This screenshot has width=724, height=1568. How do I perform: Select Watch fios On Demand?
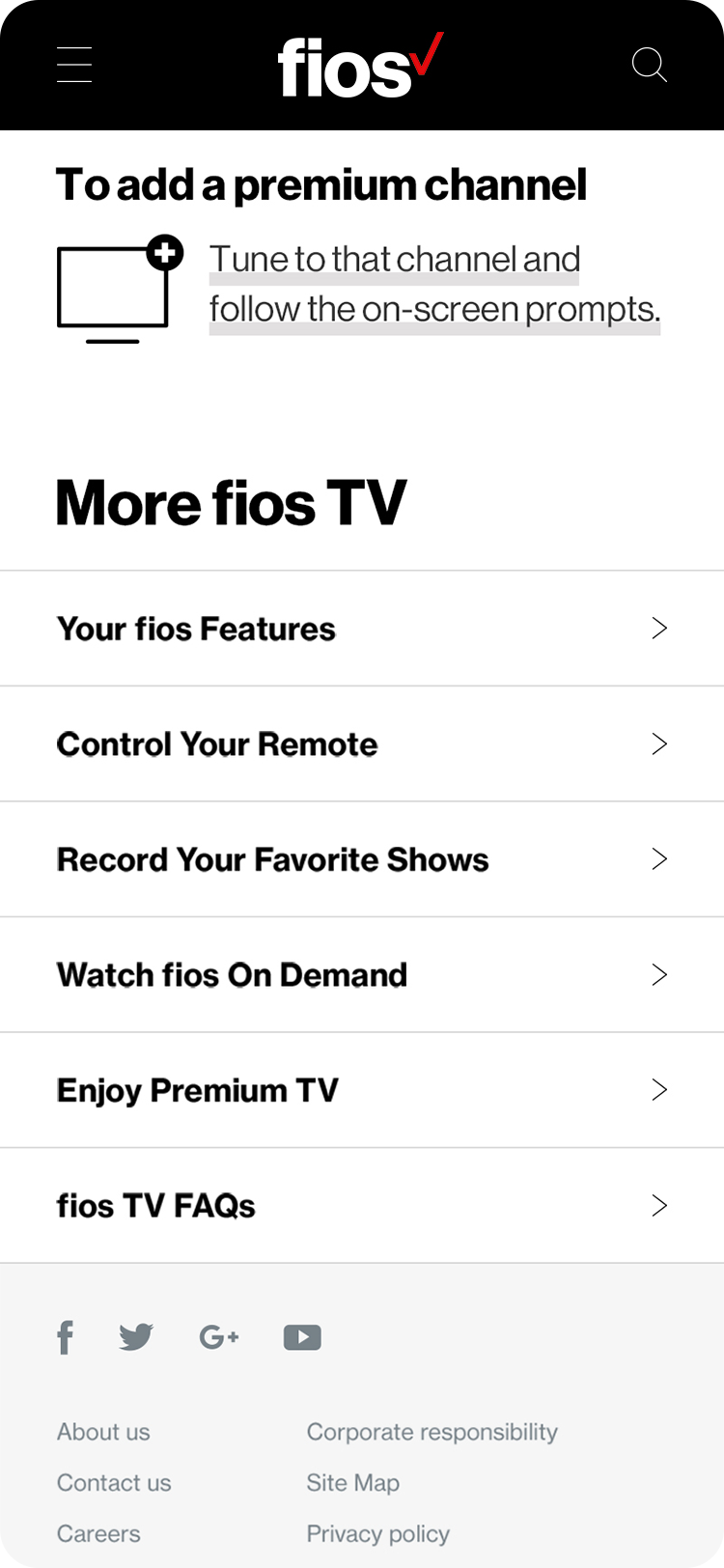361,975
